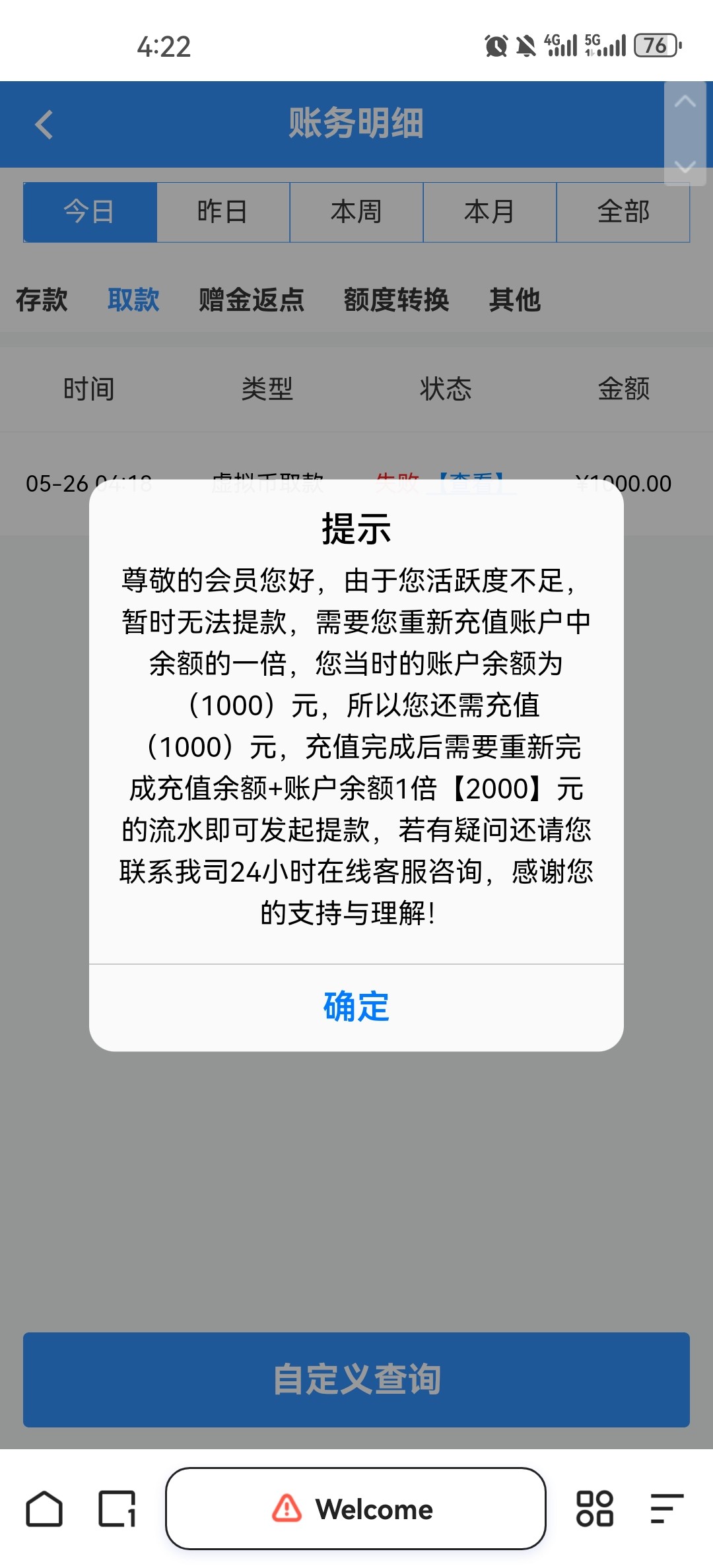Confirm the dialog with 确定

356,1007
